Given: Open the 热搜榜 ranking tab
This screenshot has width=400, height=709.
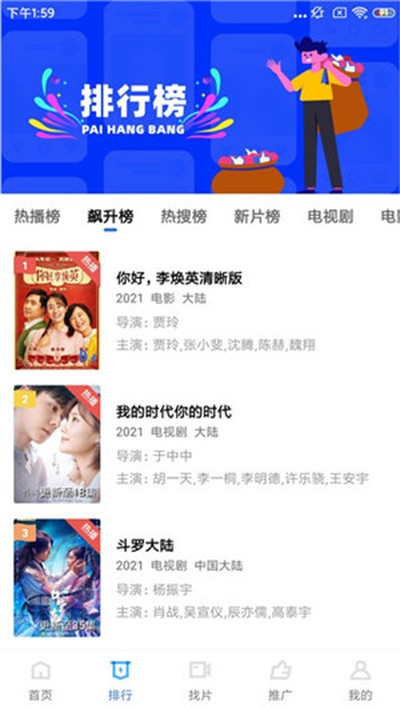Looking at the screenshot, I should 184,217.
